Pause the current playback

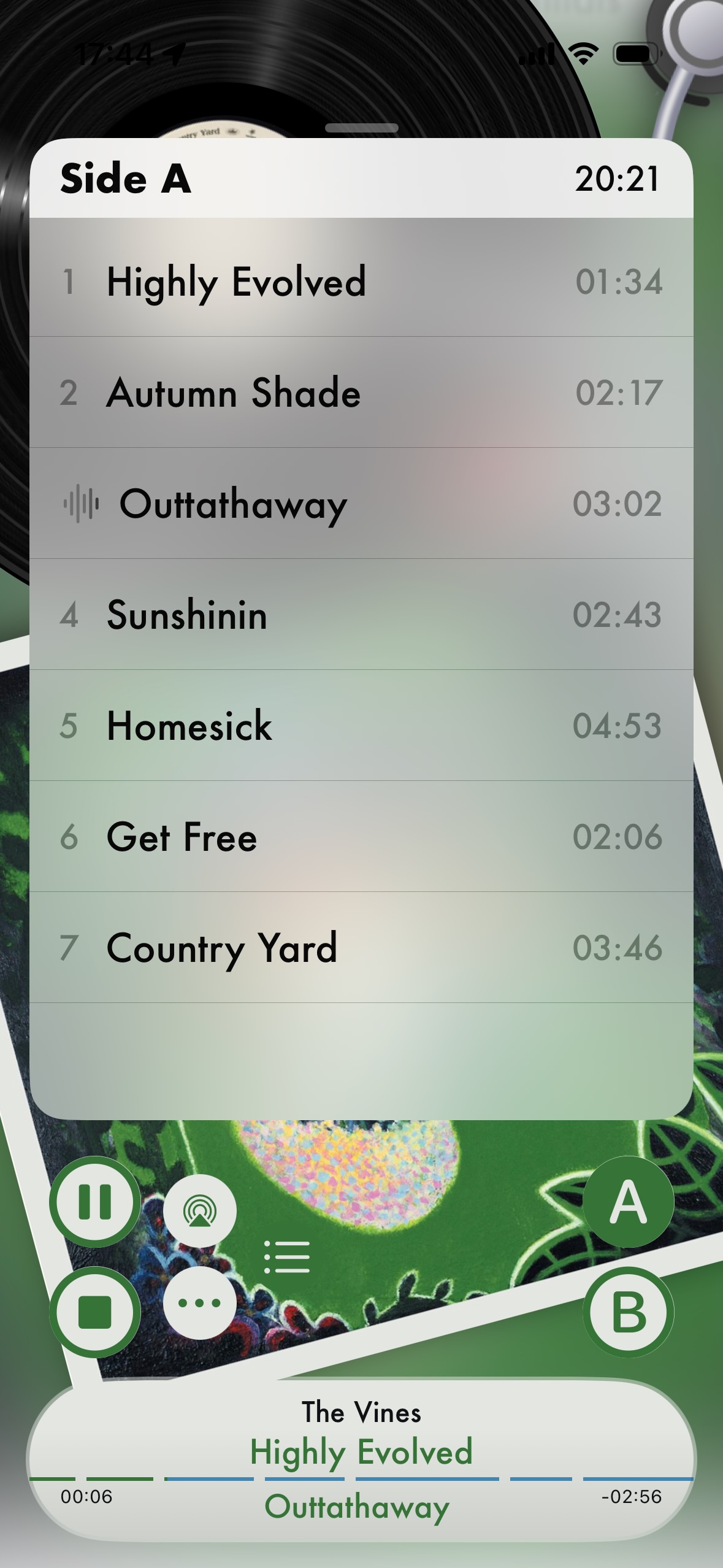95,1201
